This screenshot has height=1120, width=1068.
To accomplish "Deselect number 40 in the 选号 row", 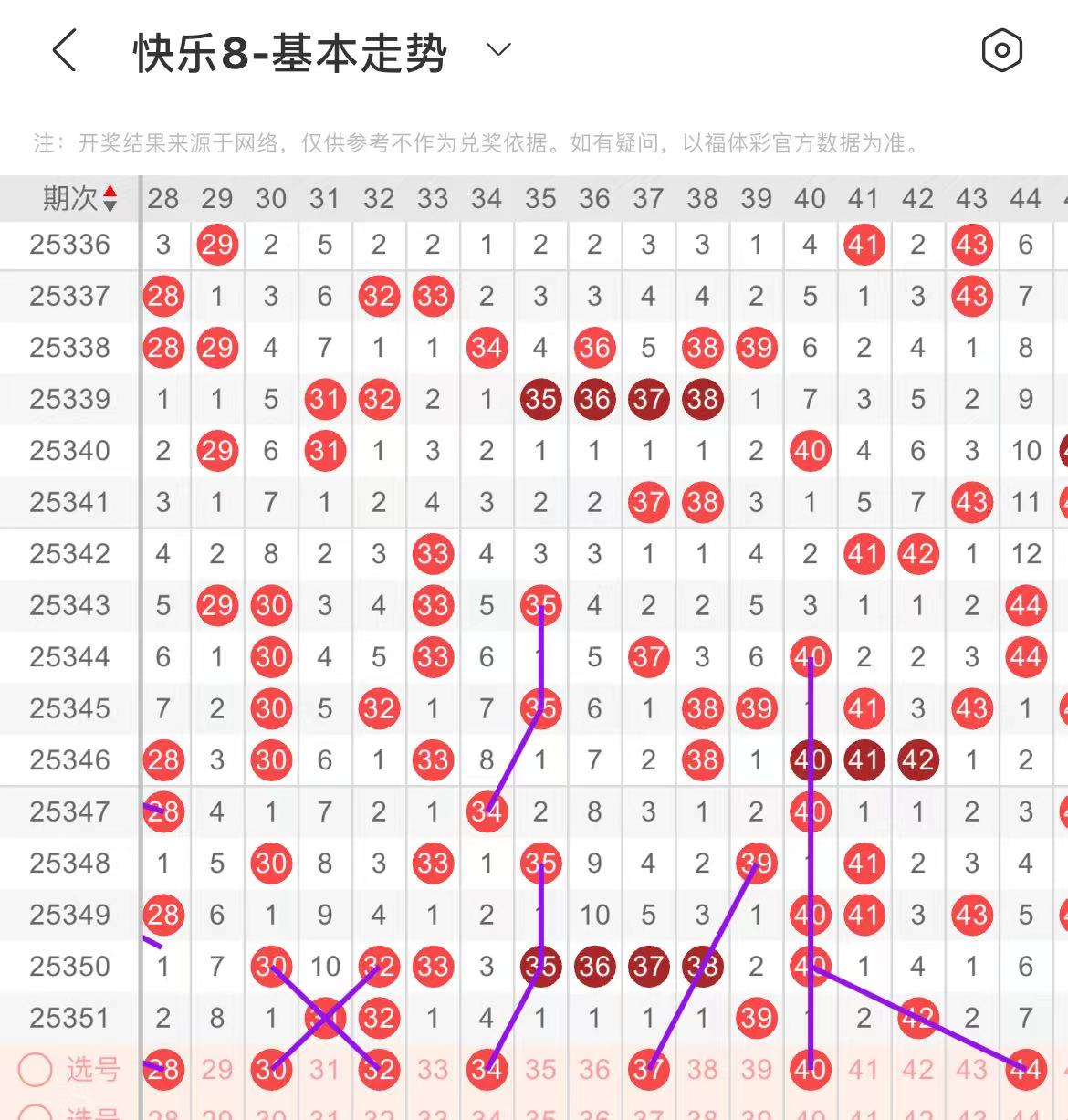I will [810, 1069].
